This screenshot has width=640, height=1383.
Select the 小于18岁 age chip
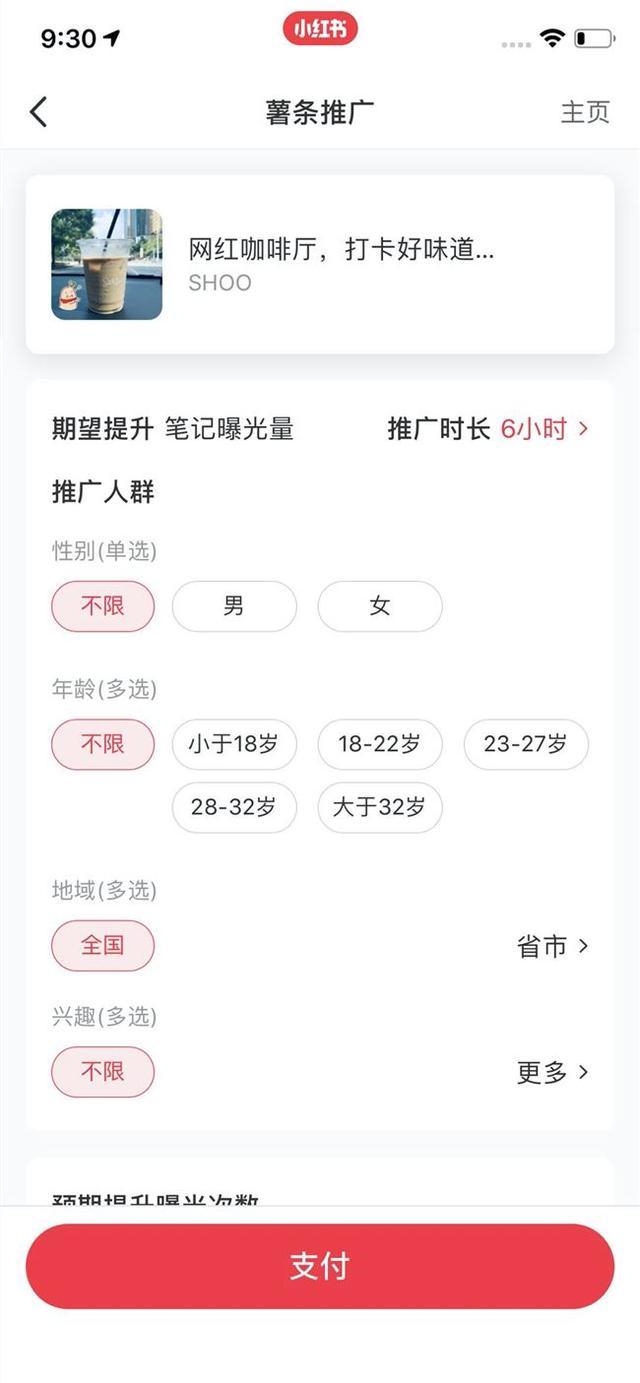point(234,744)
